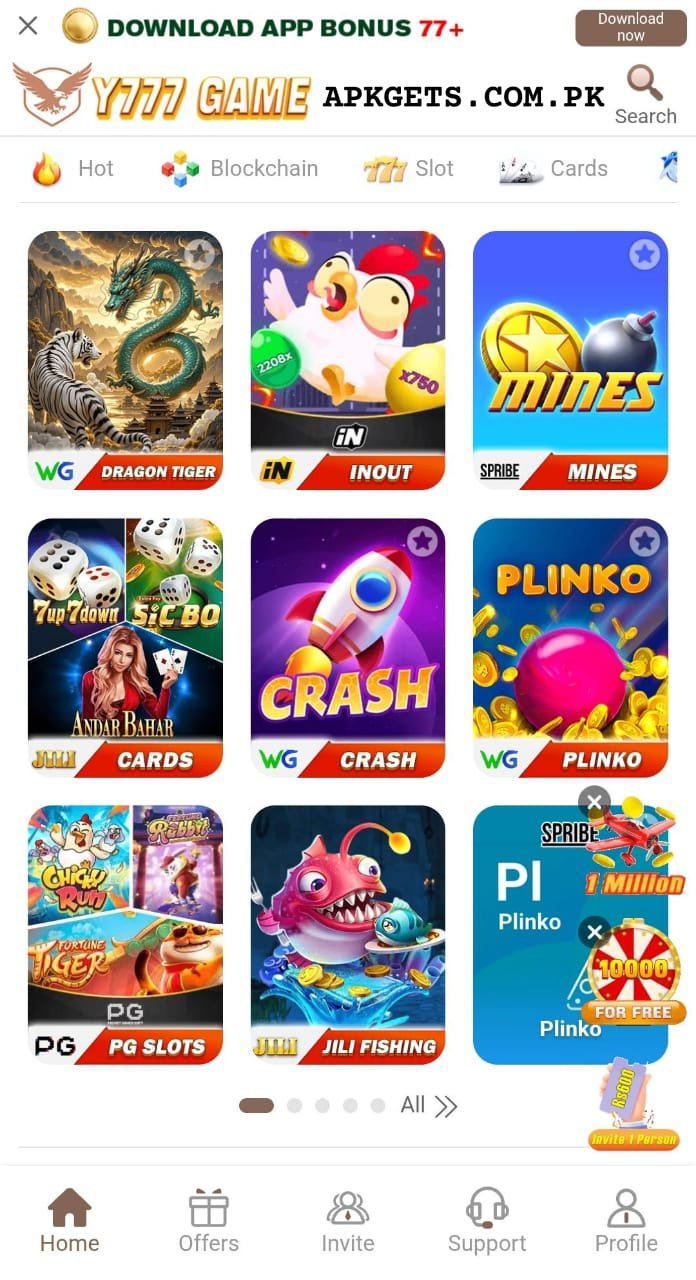
Task: Open the Mines game tile
Action: click(x=570, y=360)
